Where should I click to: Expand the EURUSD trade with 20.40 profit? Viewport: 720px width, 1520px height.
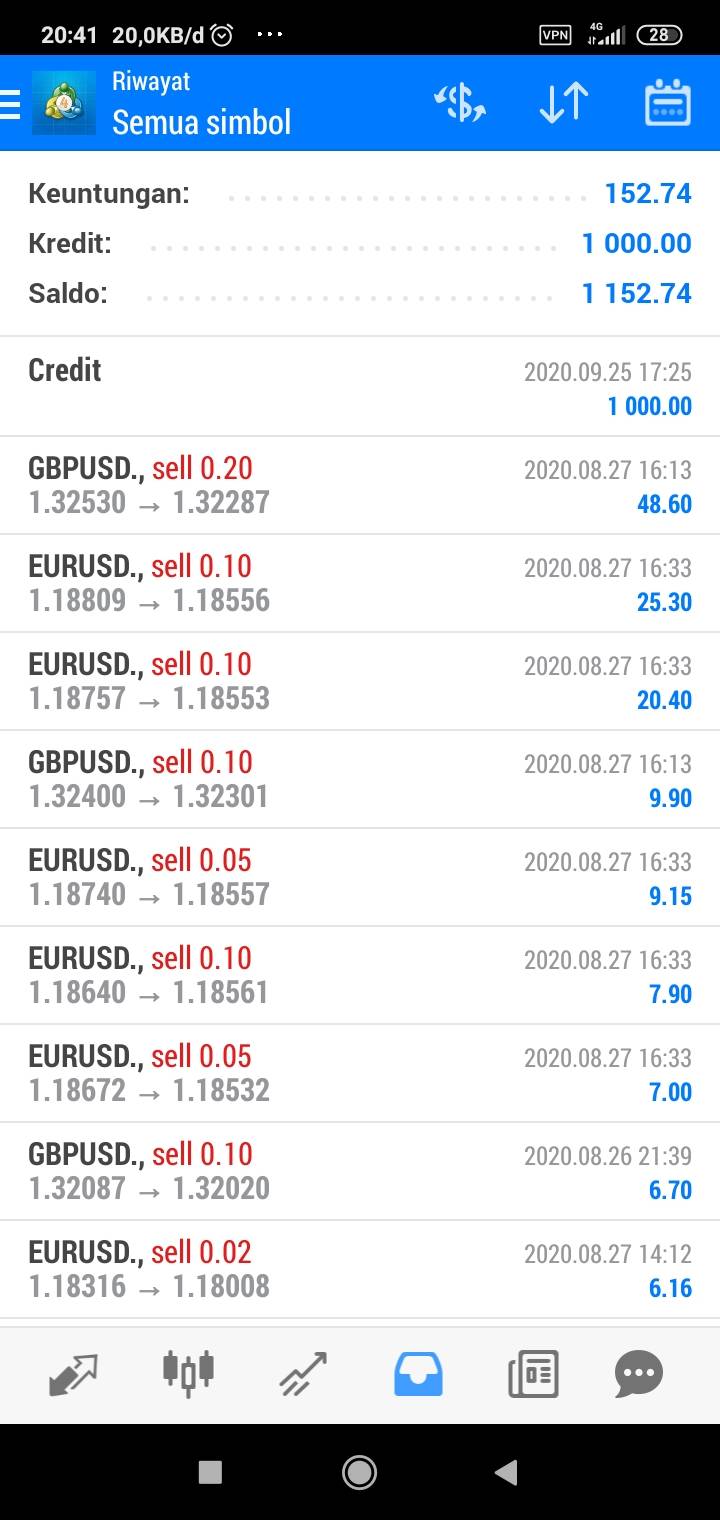360,681
